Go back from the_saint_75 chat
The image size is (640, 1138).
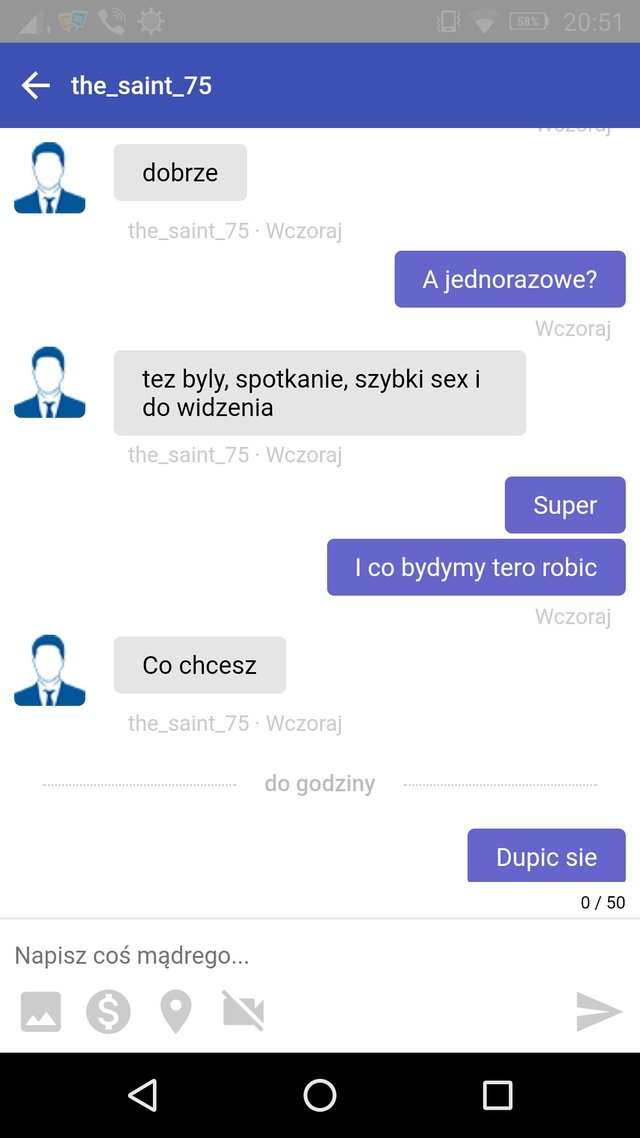point(36,86)
